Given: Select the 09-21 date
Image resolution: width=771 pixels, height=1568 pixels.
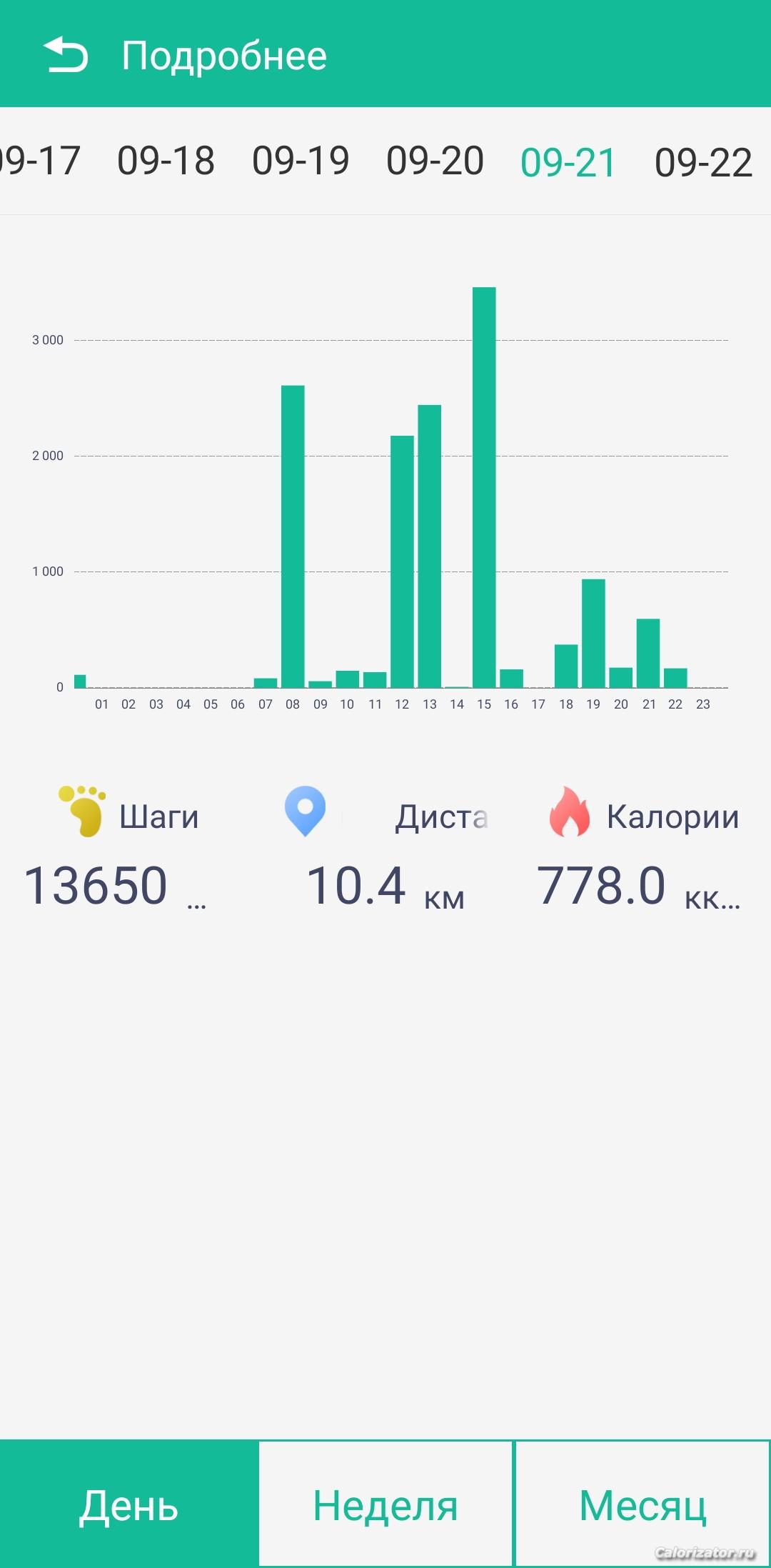Looking at the screenshot, I should pos(568,162).
